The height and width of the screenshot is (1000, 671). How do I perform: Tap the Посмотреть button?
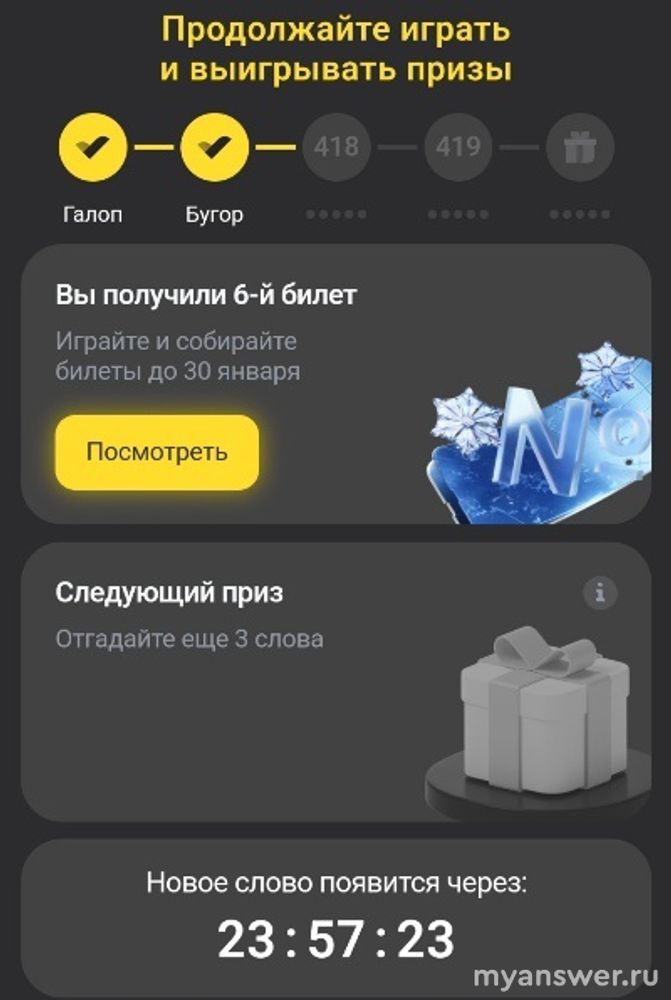click(x=157, y=452)
